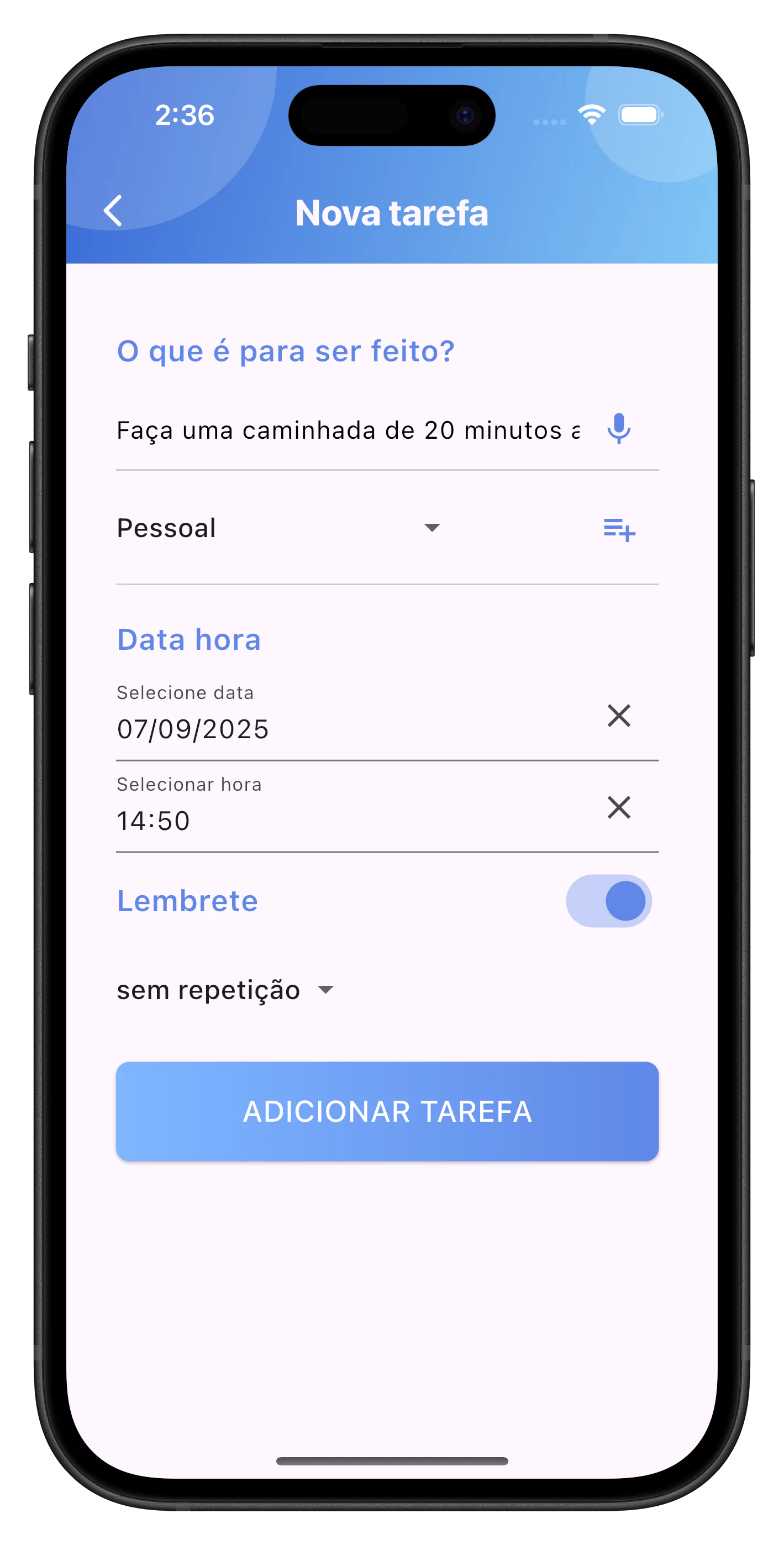
Task: Select the Nova tarefa title
Action: coord(392,213)
